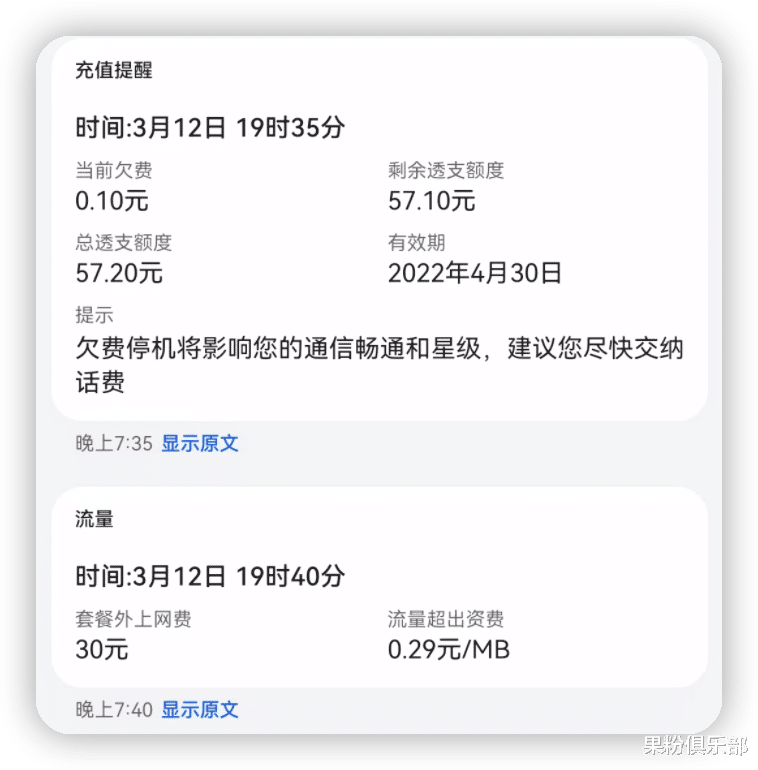The height and width of the screenshot is (770, 758).
Task: Open the first 显示原文 link
Action: 198,443
